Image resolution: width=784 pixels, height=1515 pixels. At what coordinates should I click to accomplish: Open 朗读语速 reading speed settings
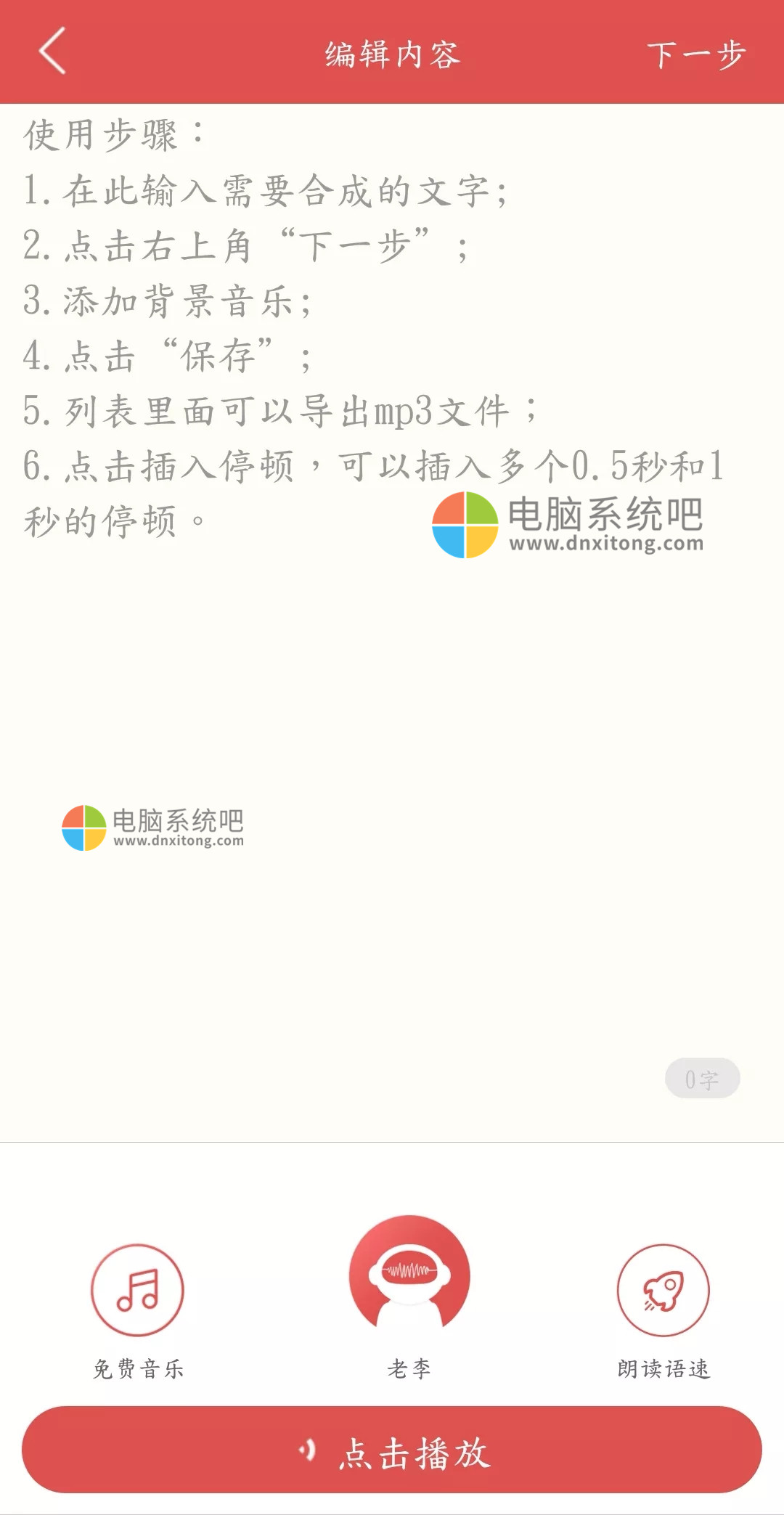663,1290
